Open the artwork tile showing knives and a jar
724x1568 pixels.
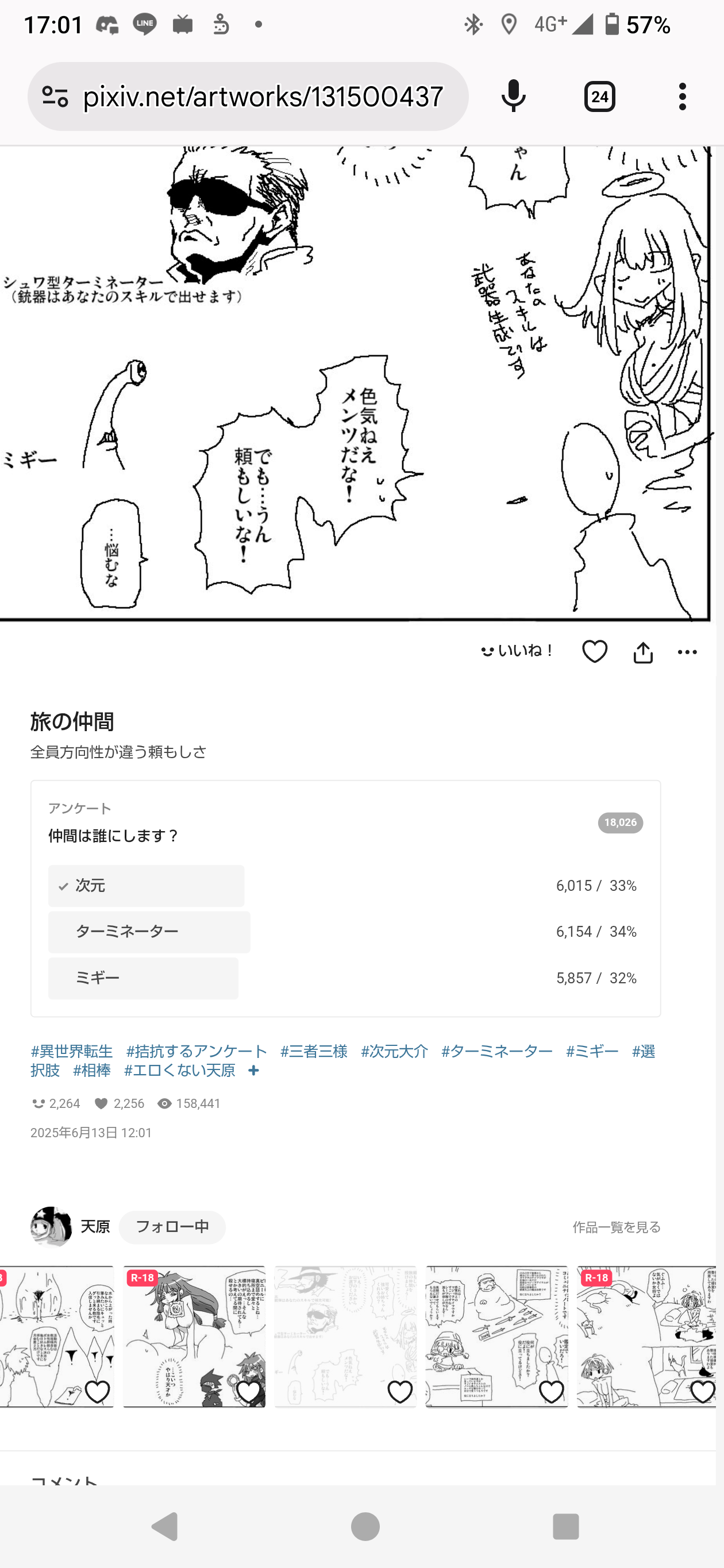click(x=496, y=1337)
